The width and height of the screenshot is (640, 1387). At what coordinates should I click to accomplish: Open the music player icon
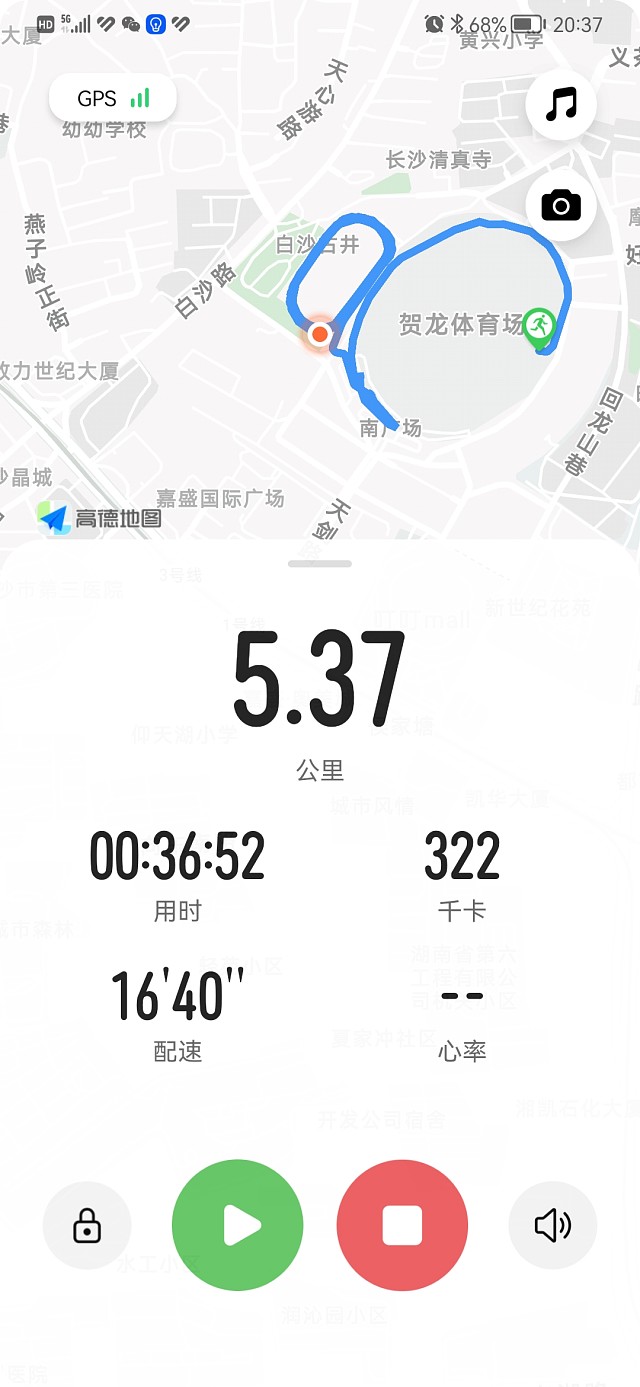[561, 104]
